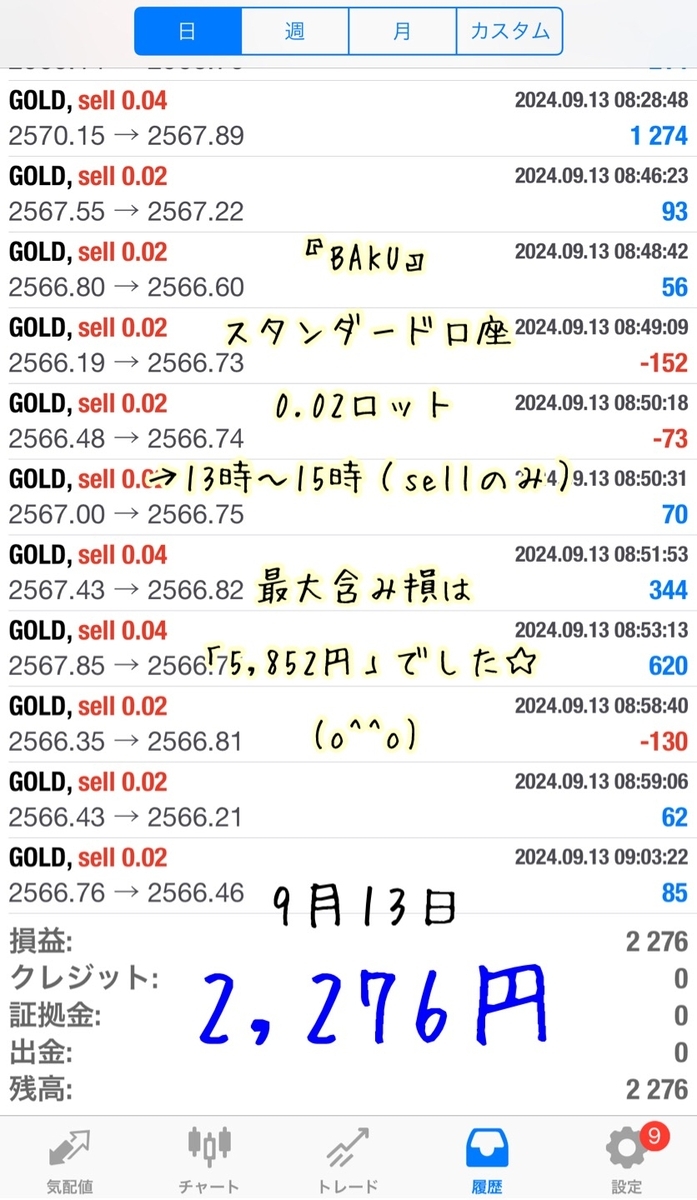The image size is (697, 1200).
Task: View the GOLD sell trade from 08:59:06
Action: [x=348, y=800]
